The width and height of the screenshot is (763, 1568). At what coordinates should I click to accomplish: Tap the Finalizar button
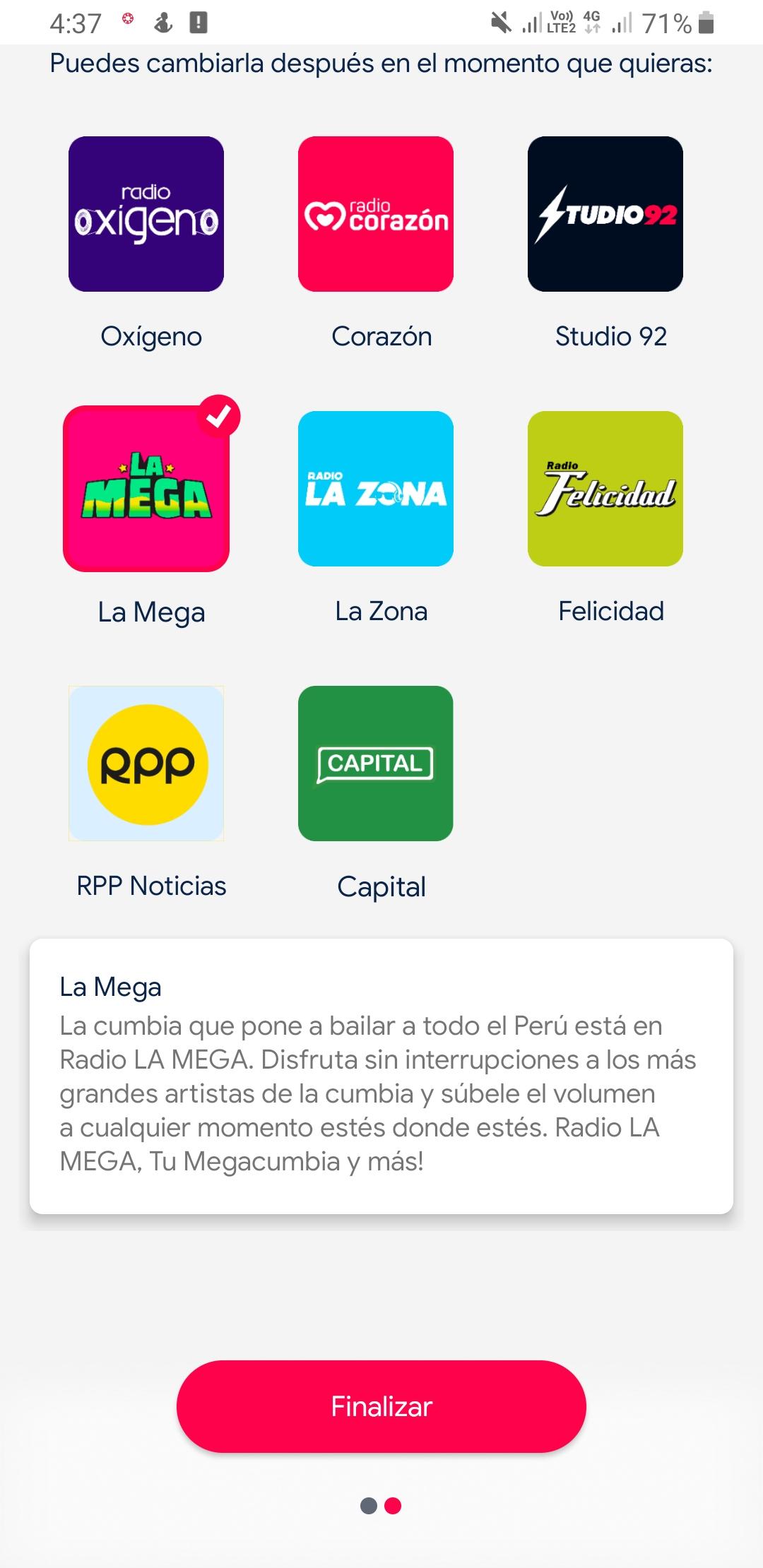[381, 1406]
